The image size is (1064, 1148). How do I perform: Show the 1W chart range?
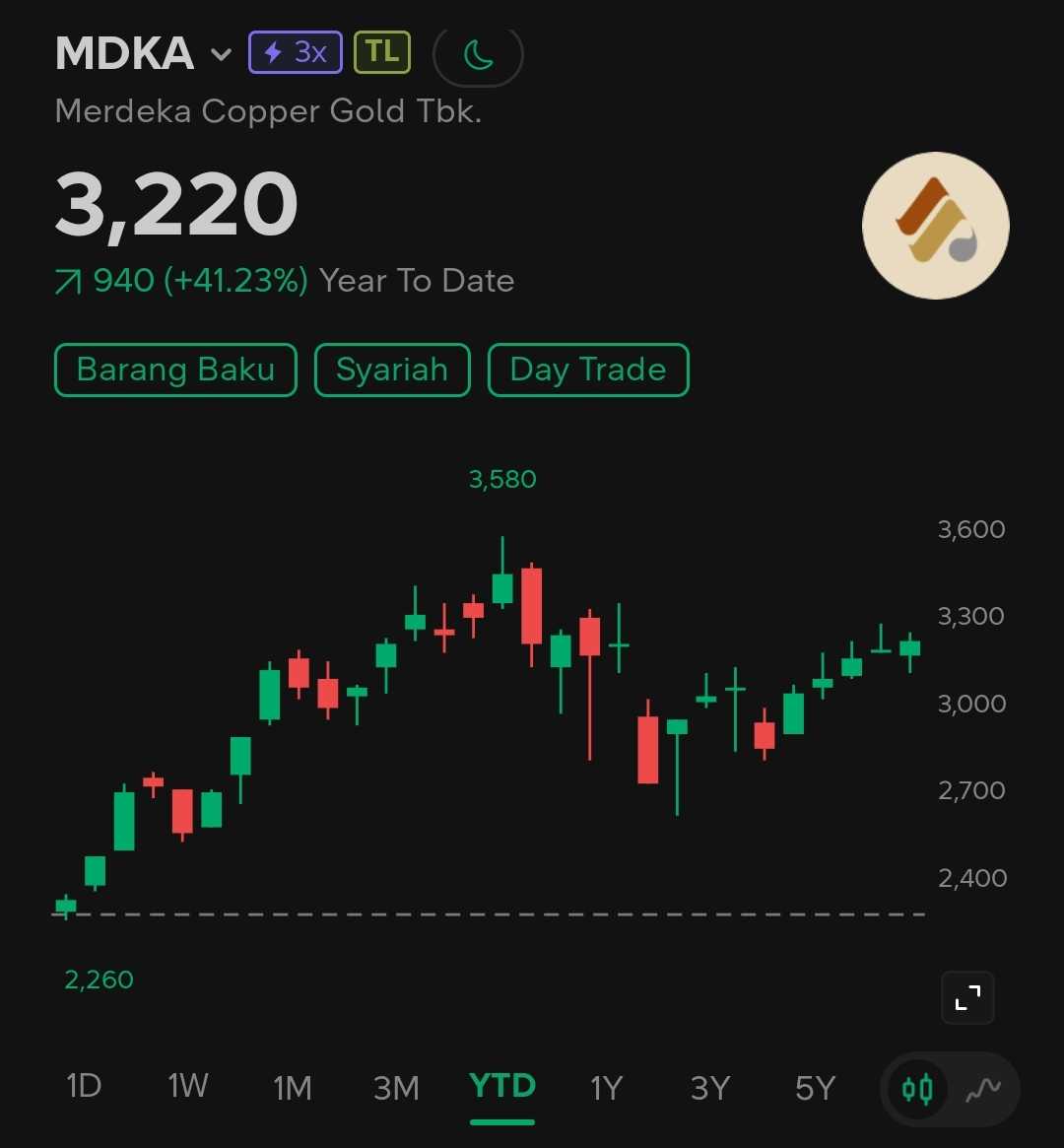188,1087
